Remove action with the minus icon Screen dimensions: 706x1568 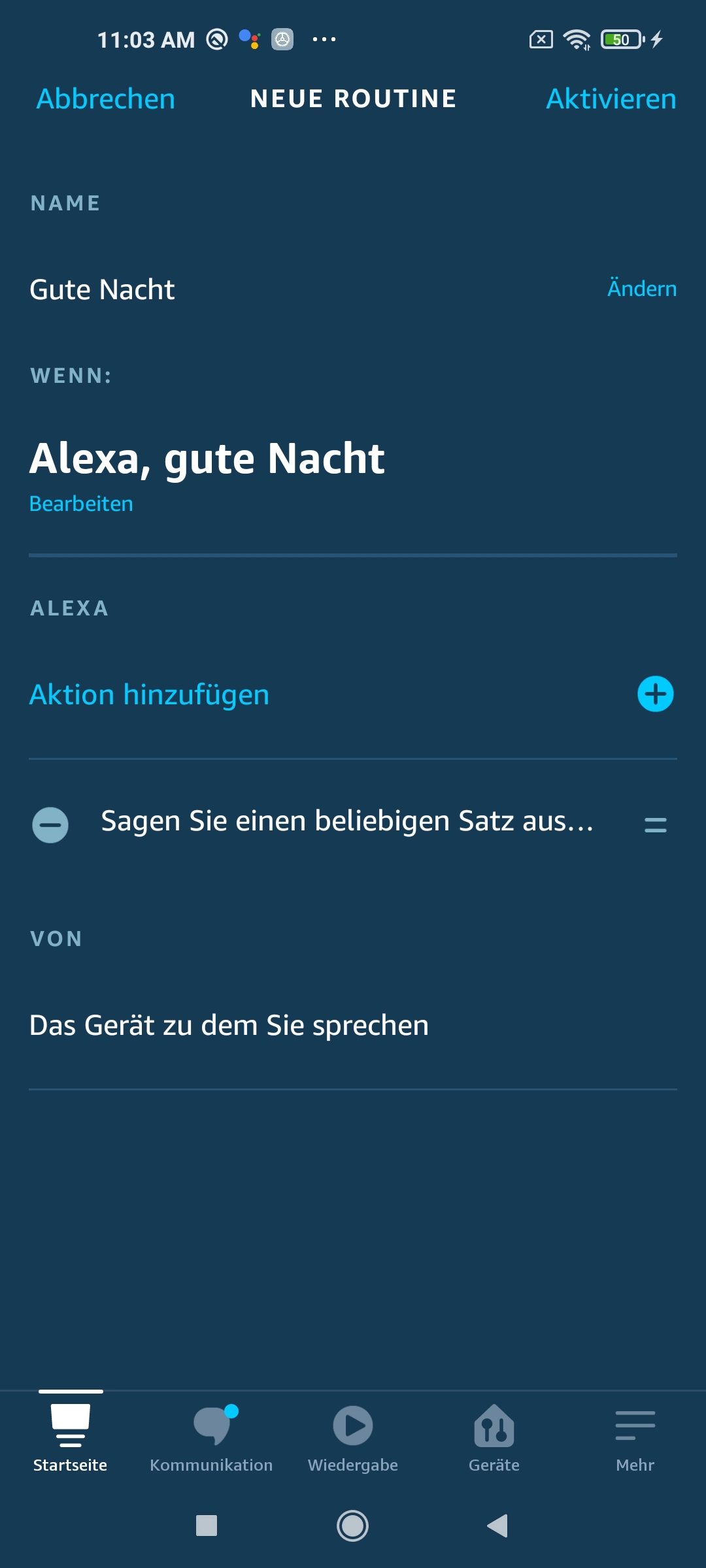click(x=50, y=825)
